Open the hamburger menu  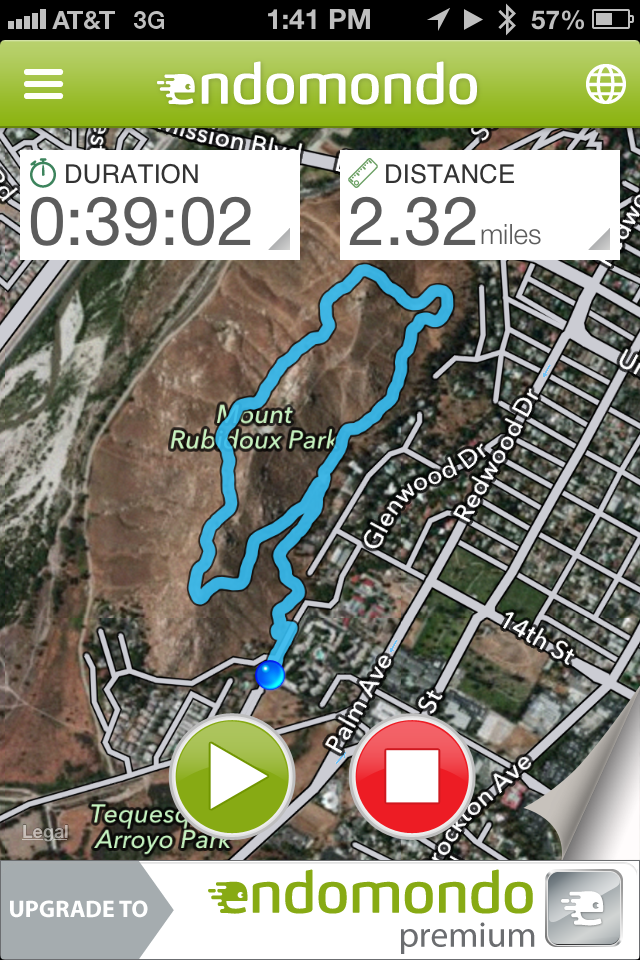(x=44, y=85)
